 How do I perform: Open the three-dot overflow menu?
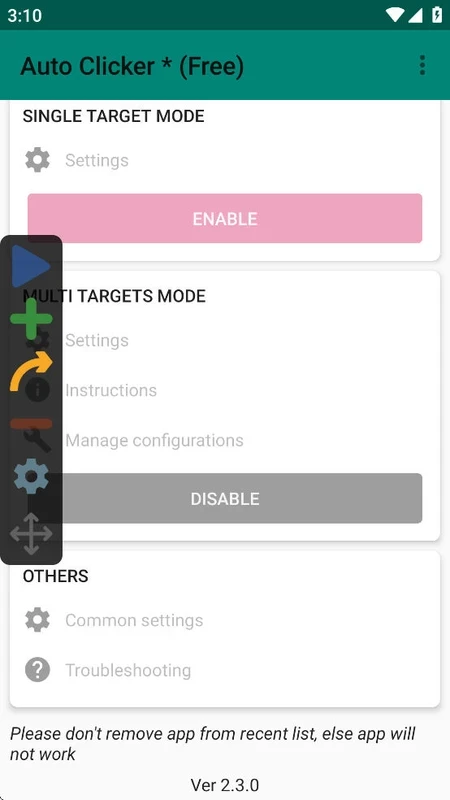[x=422, y=65]
